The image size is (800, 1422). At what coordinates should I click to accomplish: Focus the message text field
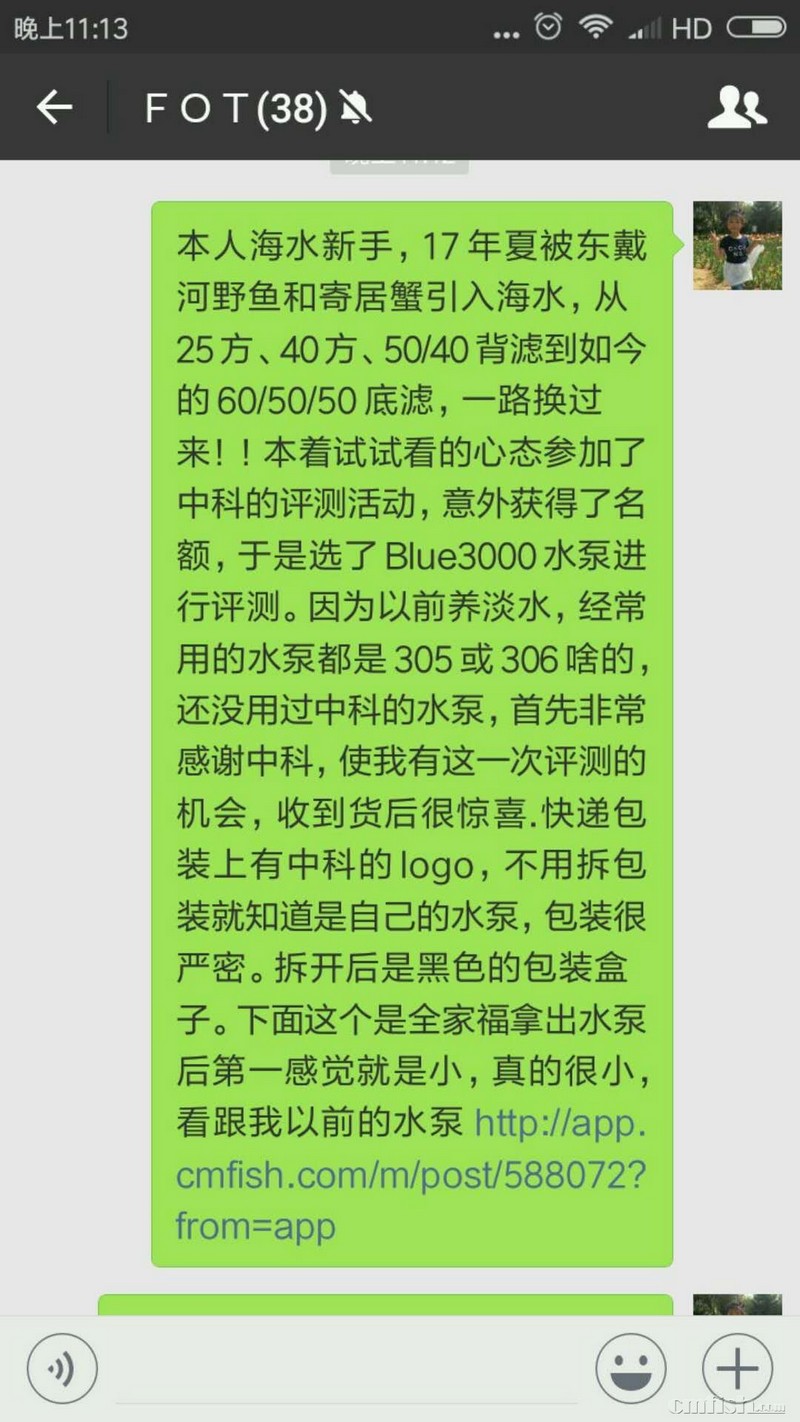click(345, 1370)
